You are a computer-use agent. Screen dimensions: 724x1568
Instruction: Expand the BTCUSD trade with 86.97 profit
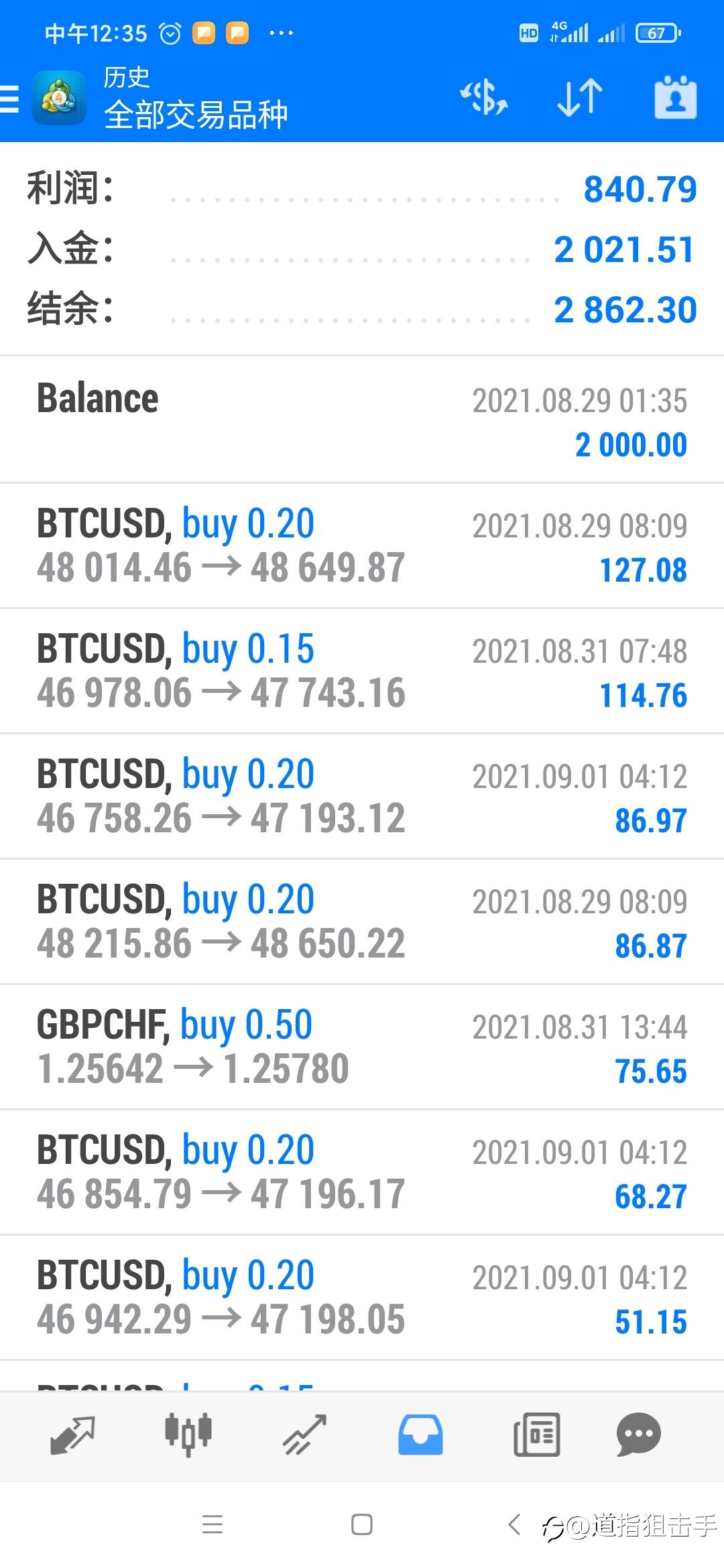(x=362, y=796)
